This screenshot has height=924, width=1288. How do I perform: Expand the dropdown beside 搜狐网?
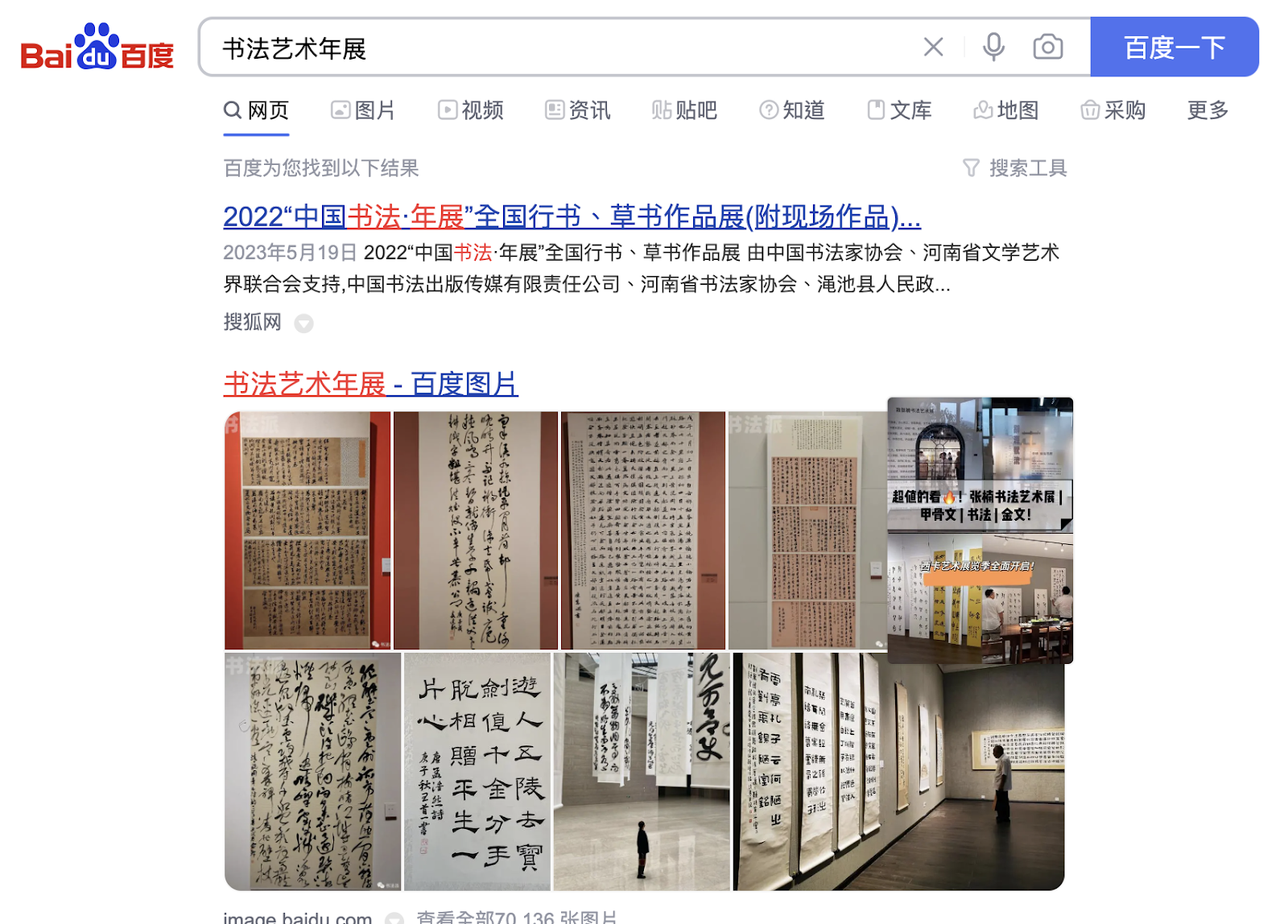point(303,324)
